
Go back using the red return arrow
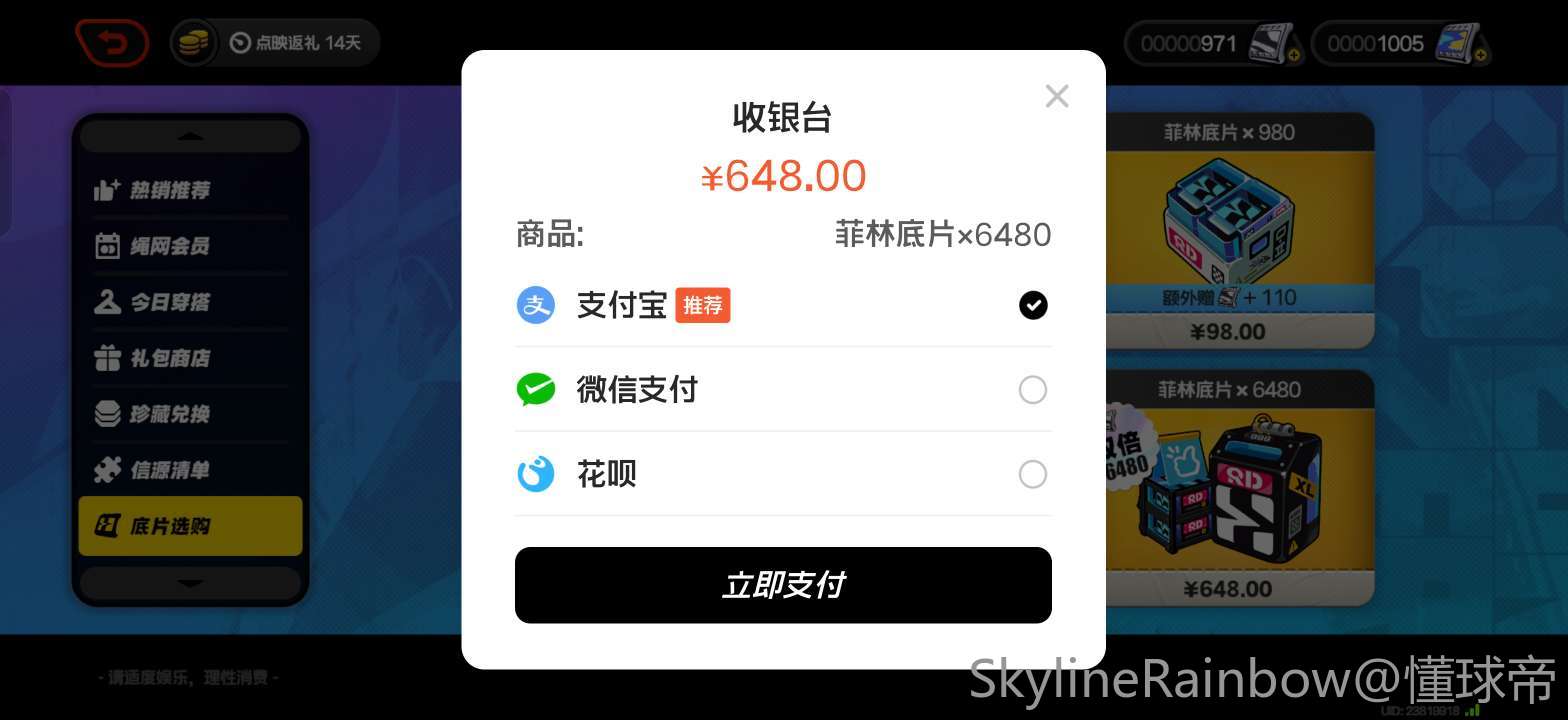112,43
